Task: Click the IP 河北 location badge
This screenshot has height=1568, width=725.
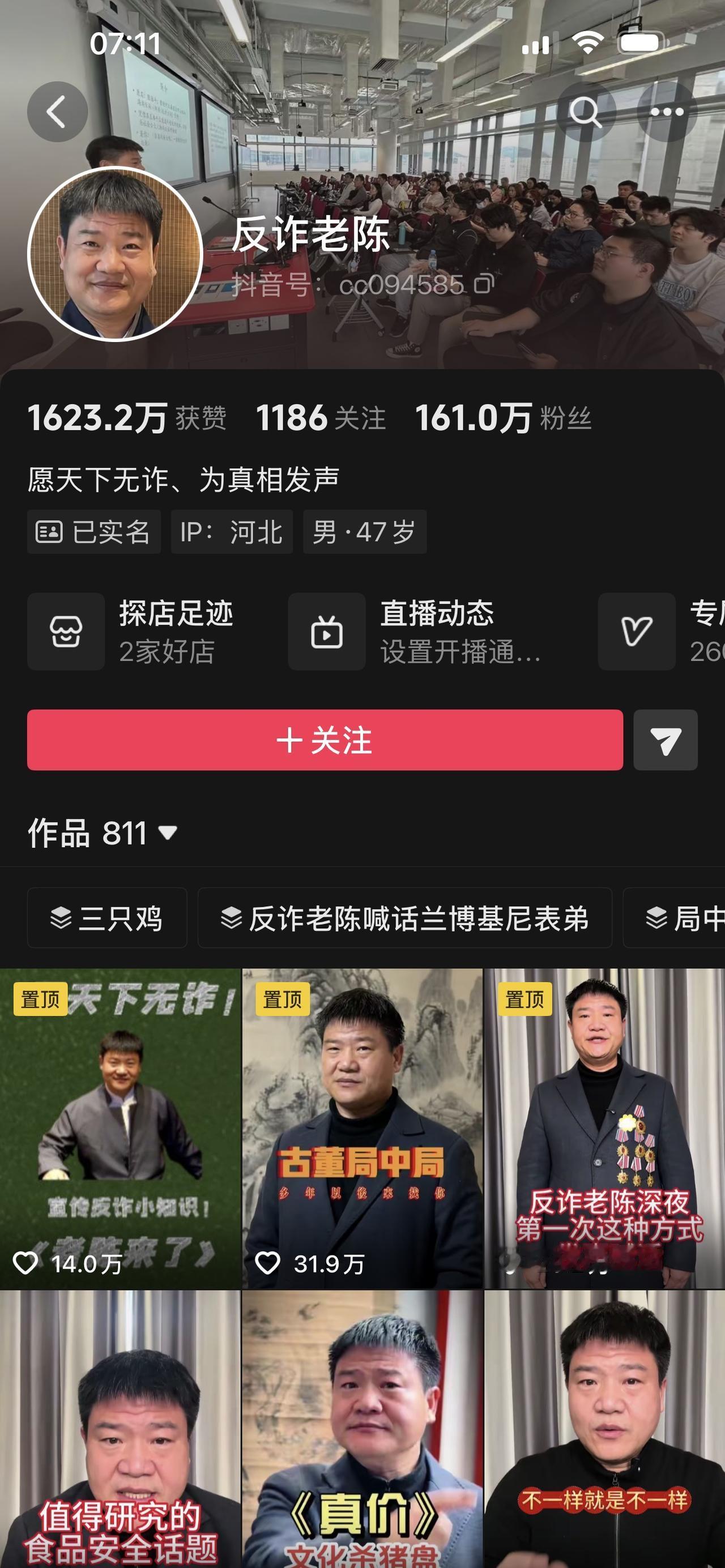Action: [234, 531]
